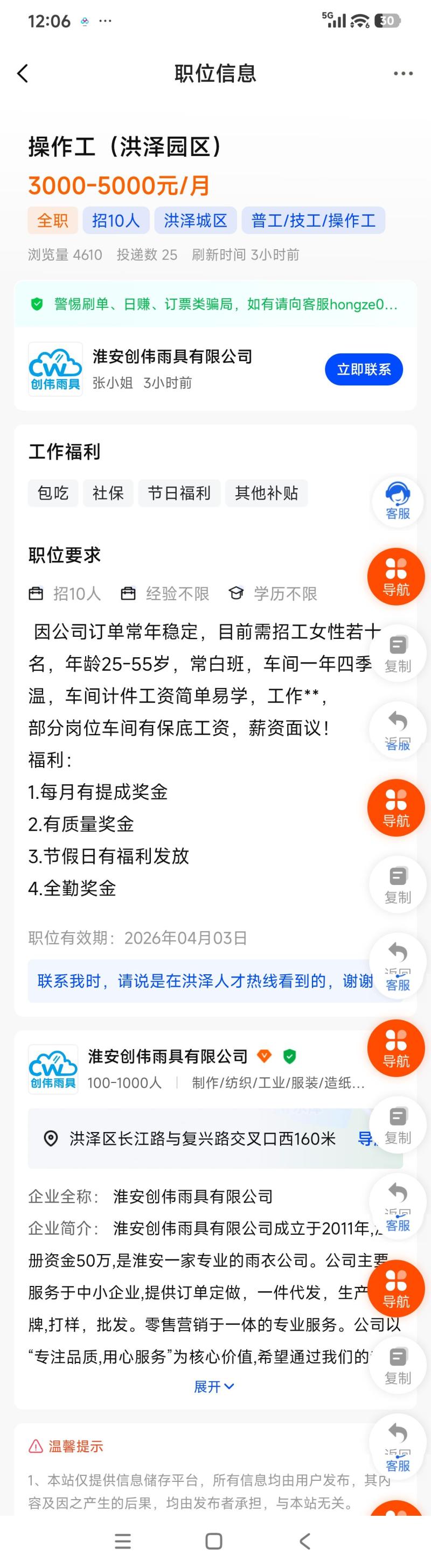Expand the company introduction with 展开
This screenshot has height=1568, width=431.
(213, 1386)
